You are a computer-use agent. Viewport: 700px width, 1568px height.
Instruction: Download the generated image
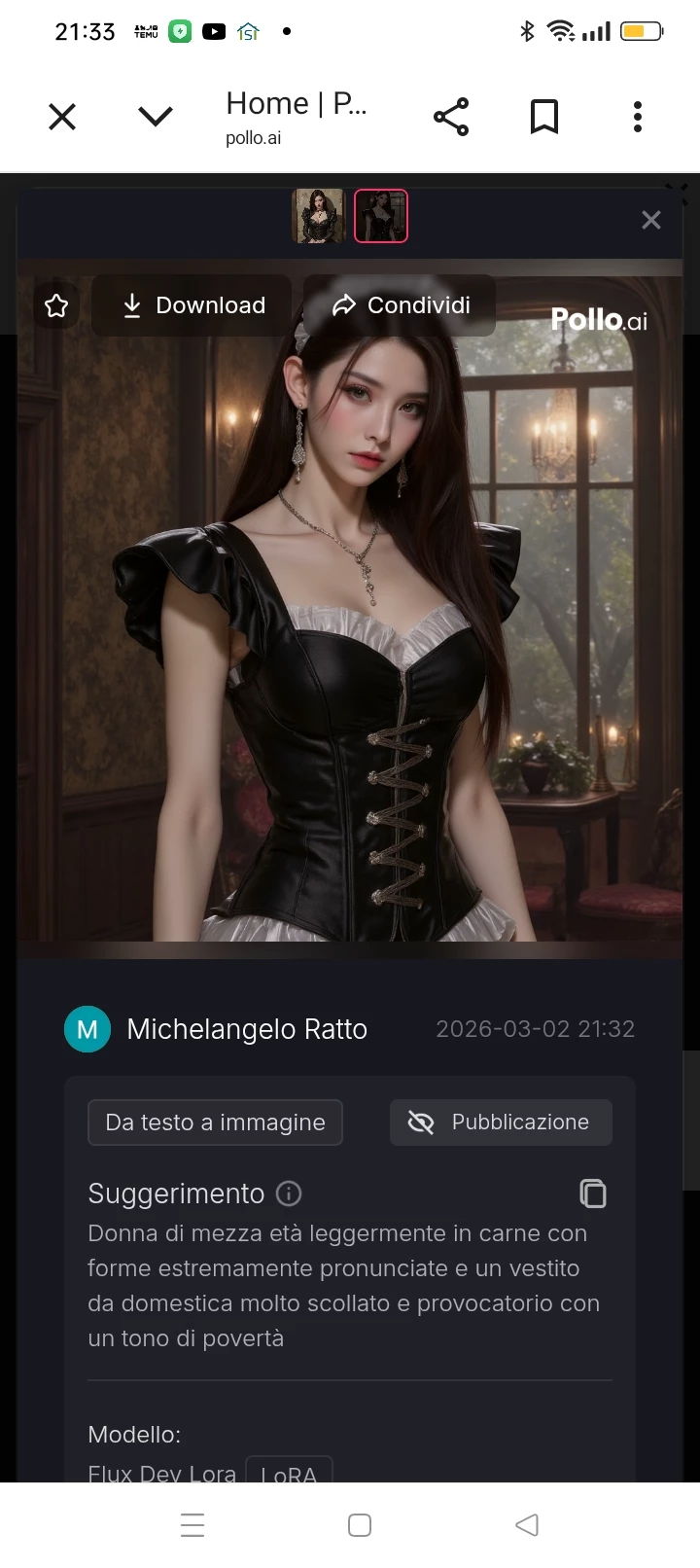click(x=192, y=305)
